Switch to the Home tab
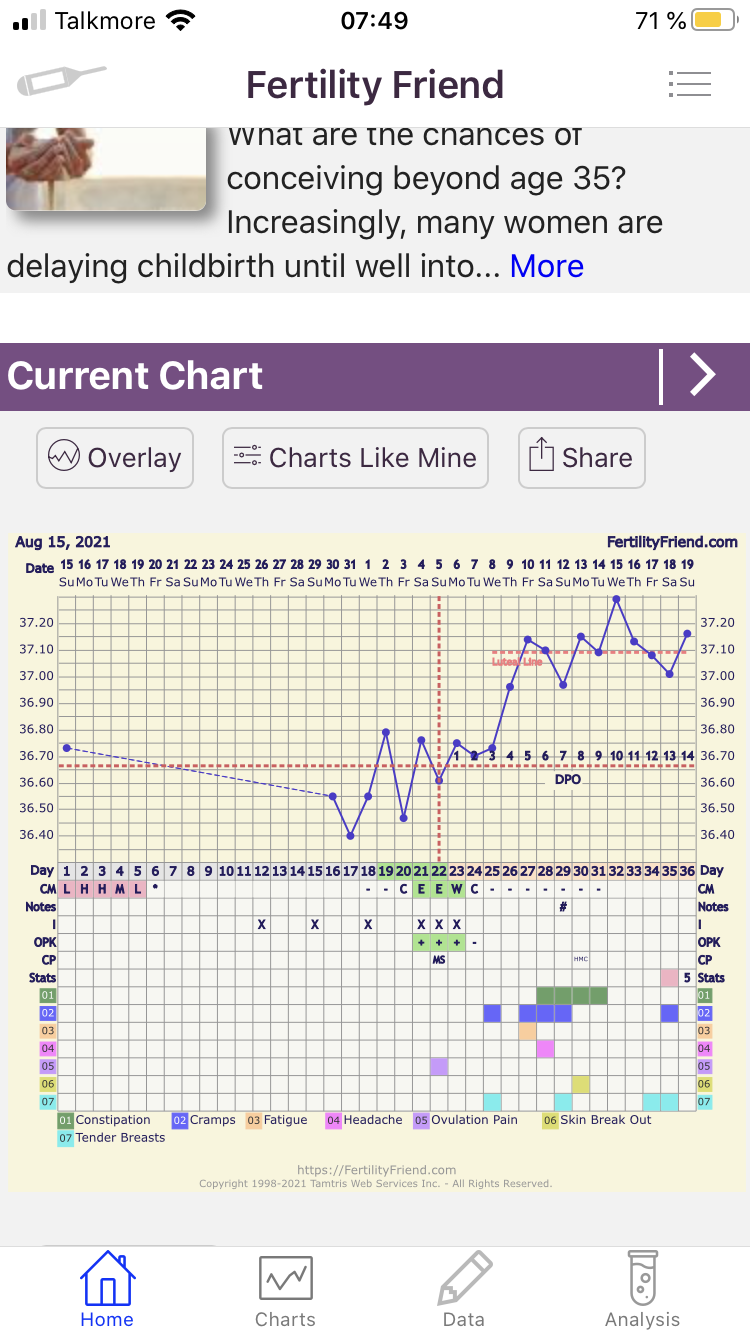750x1334 pixels. pos(107,1290)
